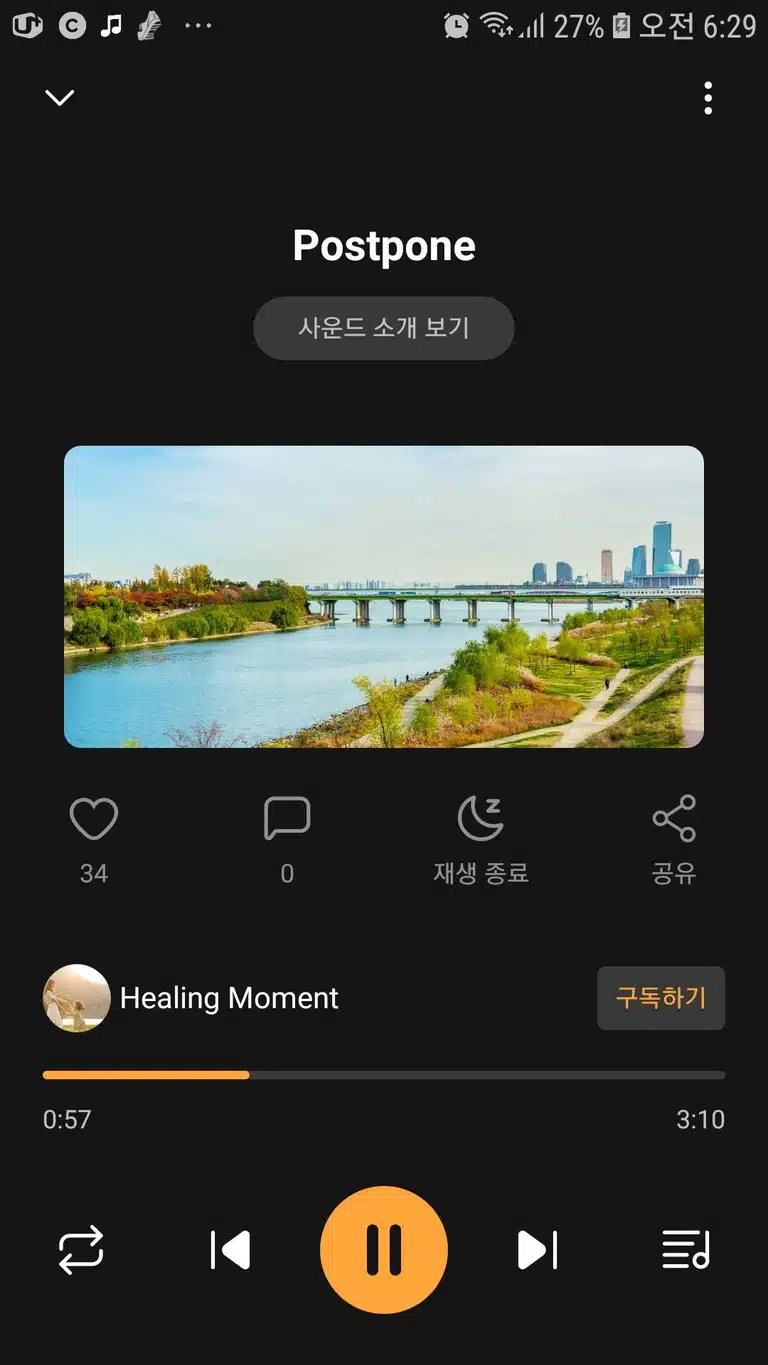Viewport: 768px width, 1365px height.
Task: Open the Healing Moment channel
Action: pos(191,998)
